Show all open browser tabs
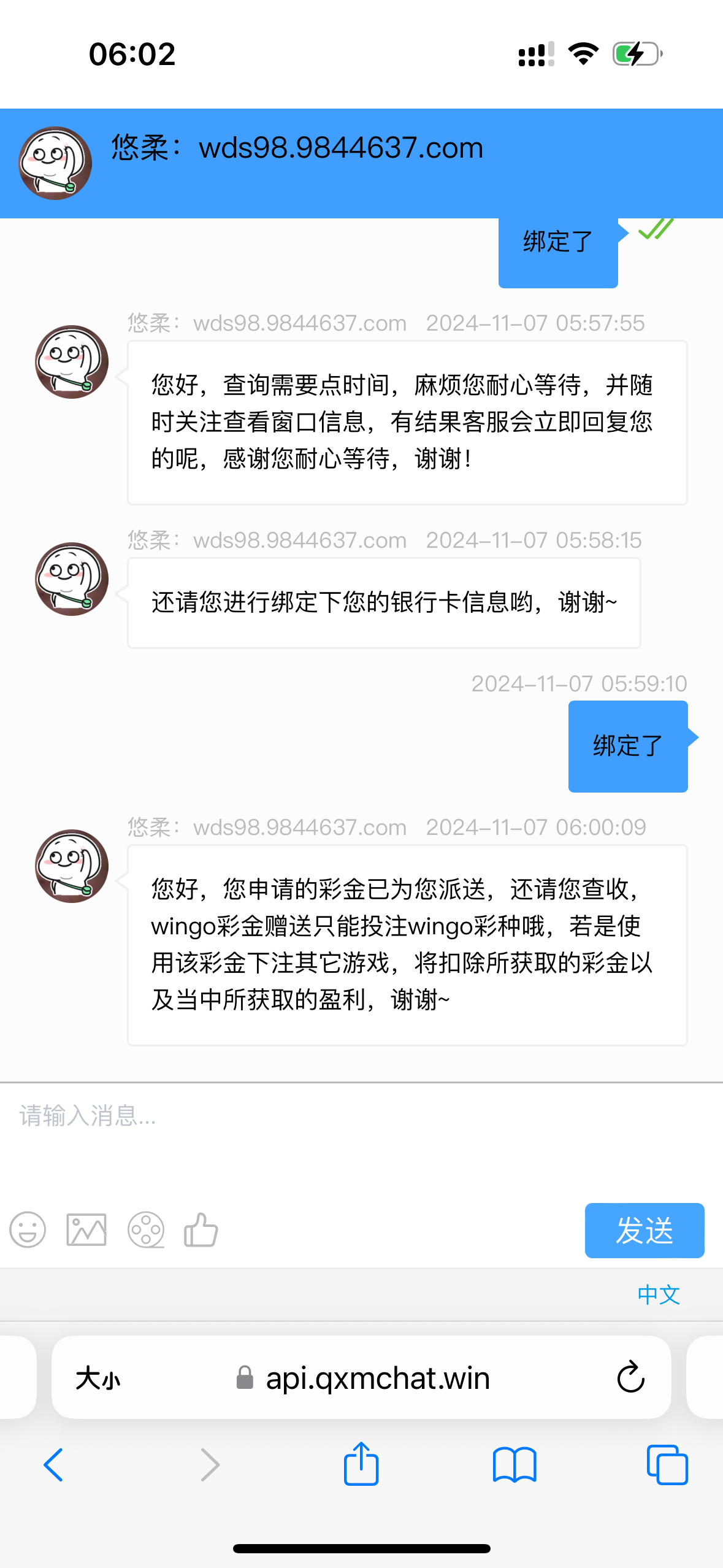 (x=667, y=1465)
